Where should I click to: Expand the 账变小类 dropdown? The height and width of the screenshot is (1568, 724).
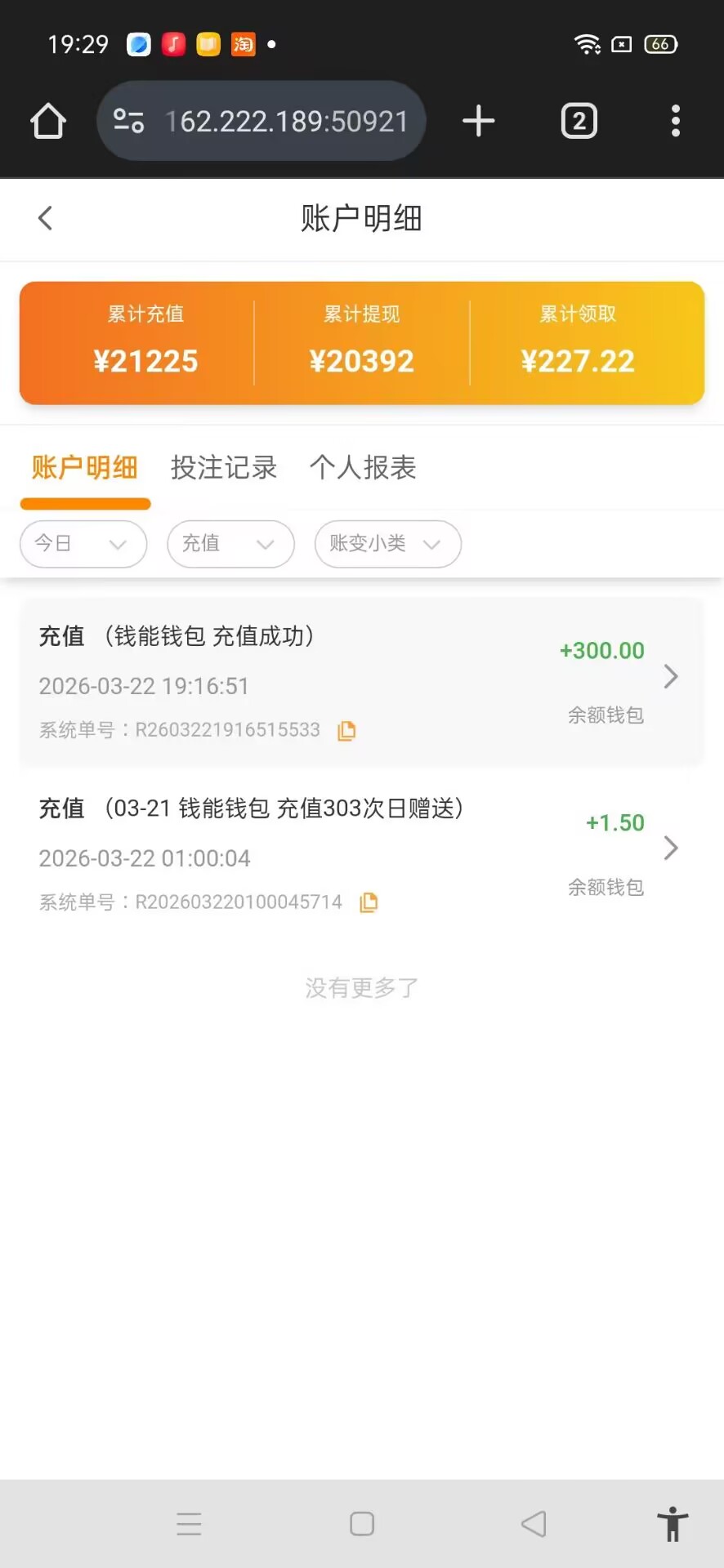coord(387,544)
